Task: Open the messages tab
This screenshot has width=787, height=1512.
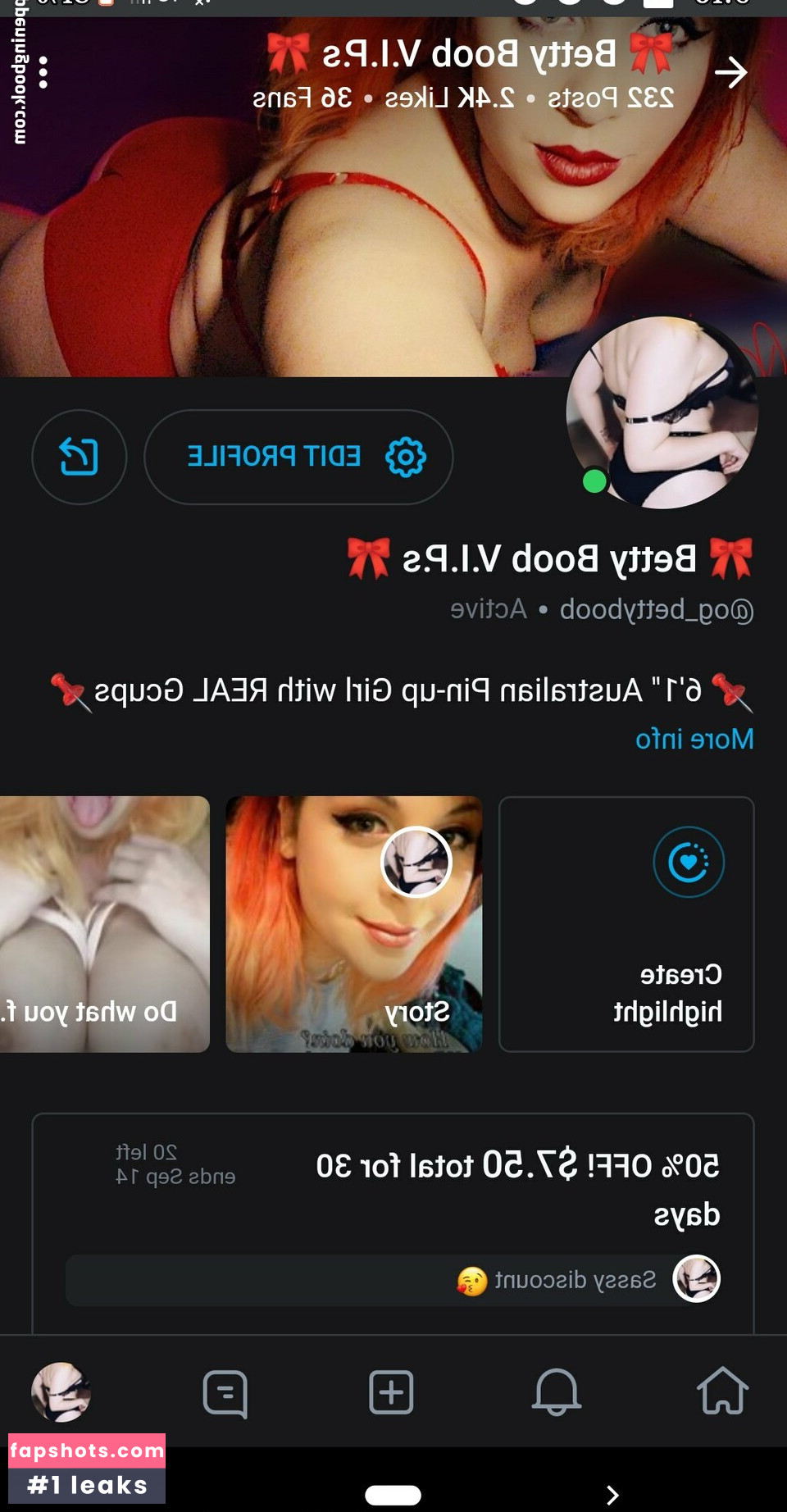Action: tap(225, 1391)
